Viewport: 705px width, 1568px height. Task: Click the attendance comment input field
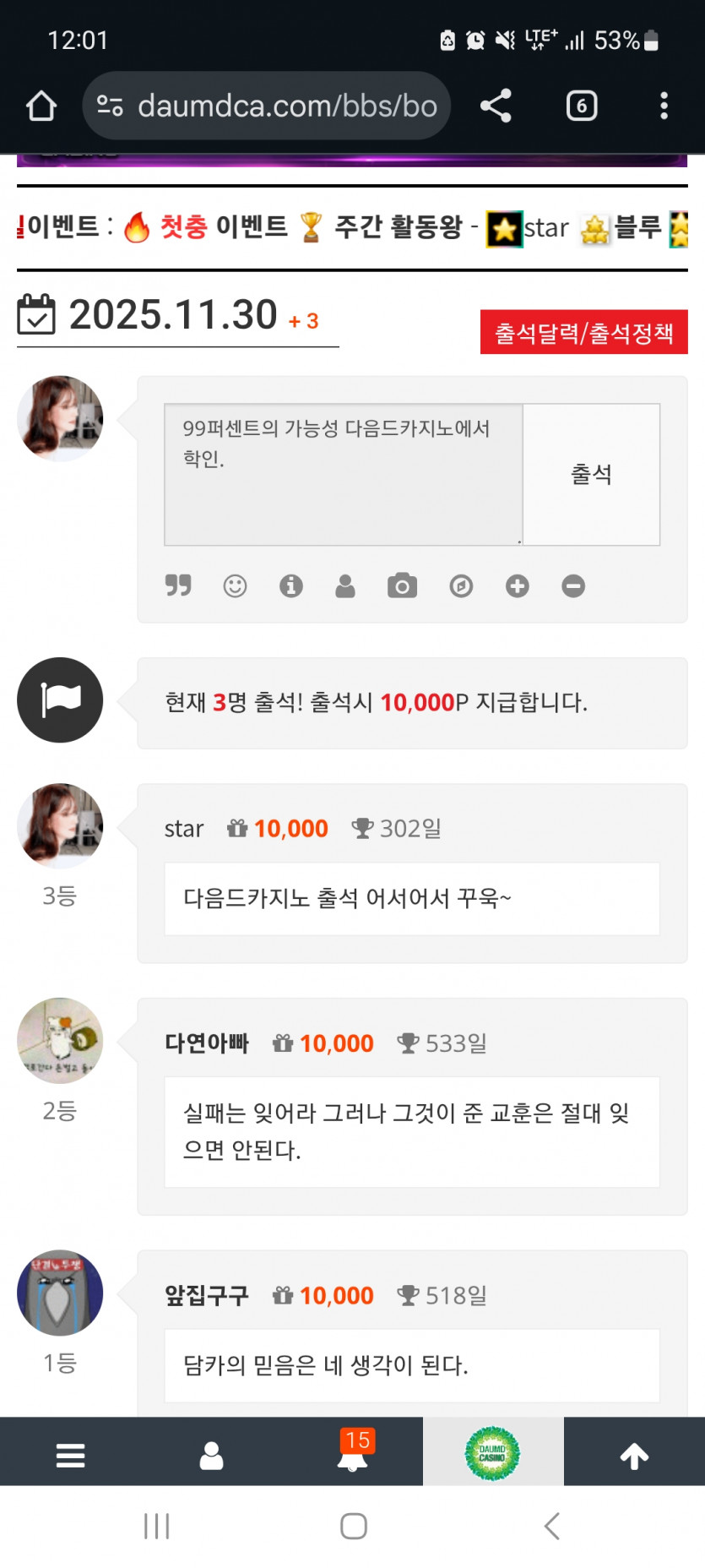tap(342, 474)
